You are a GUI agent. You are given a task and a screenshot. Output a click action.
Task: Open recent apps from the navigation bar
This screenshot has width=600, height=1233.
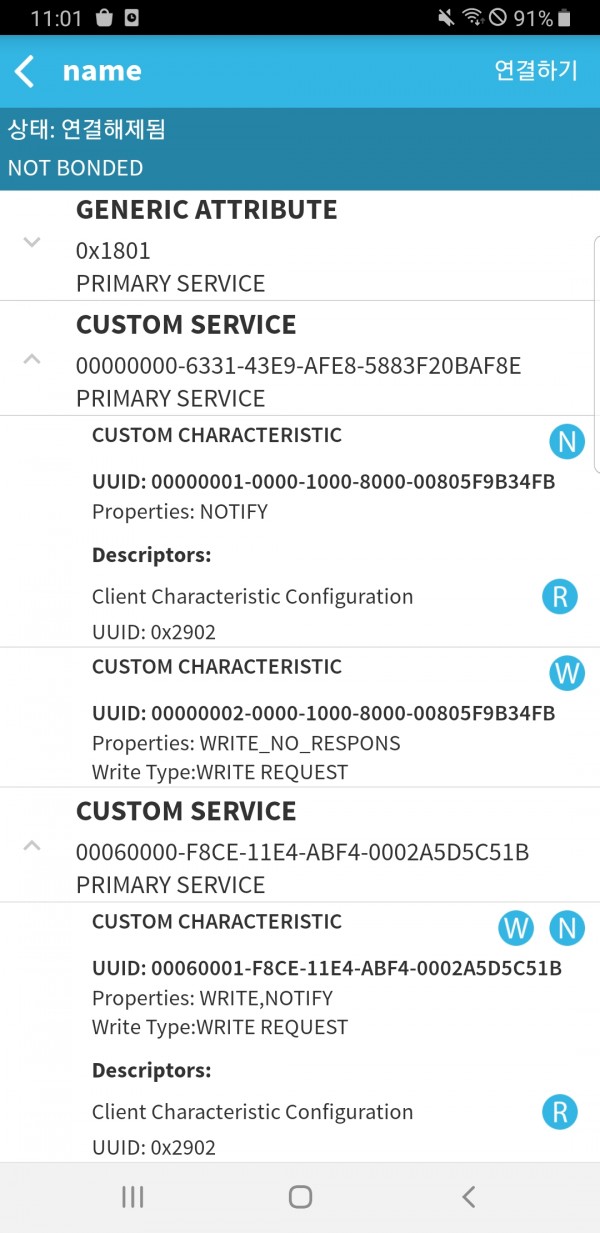pos(132,1197)
